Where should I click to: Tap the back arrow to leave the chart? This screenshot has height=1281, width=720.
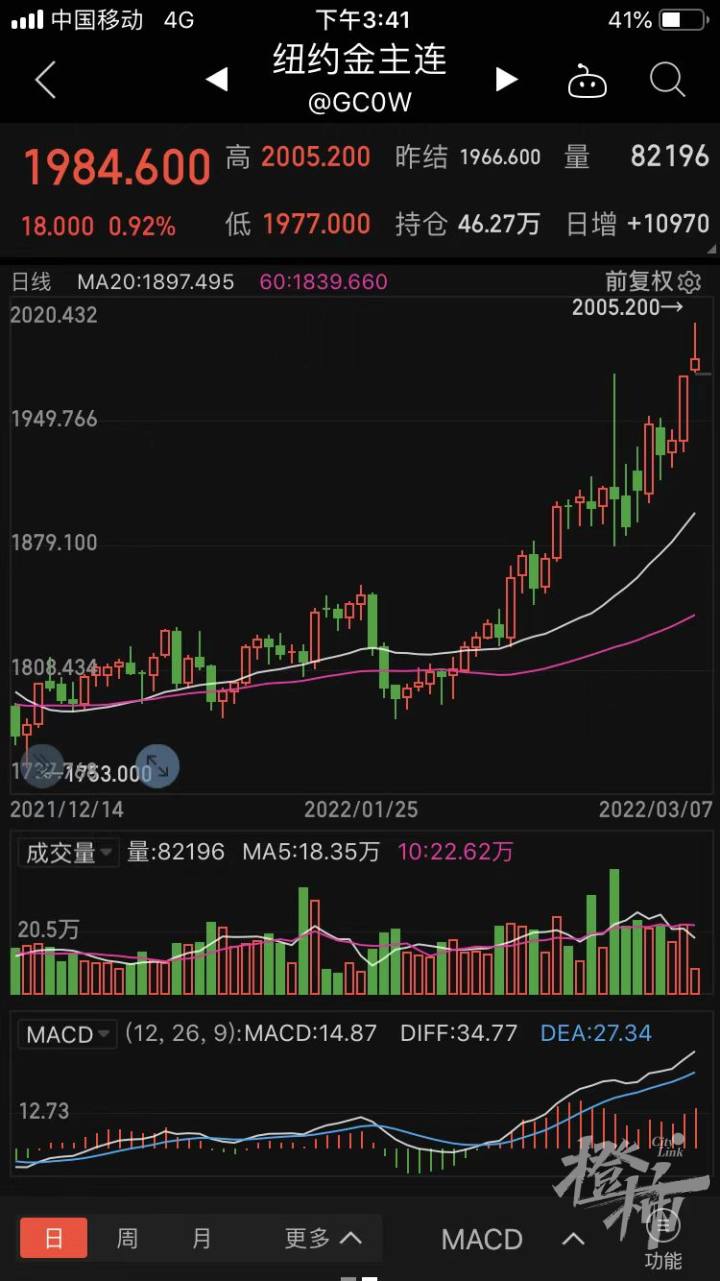point(45,81)
